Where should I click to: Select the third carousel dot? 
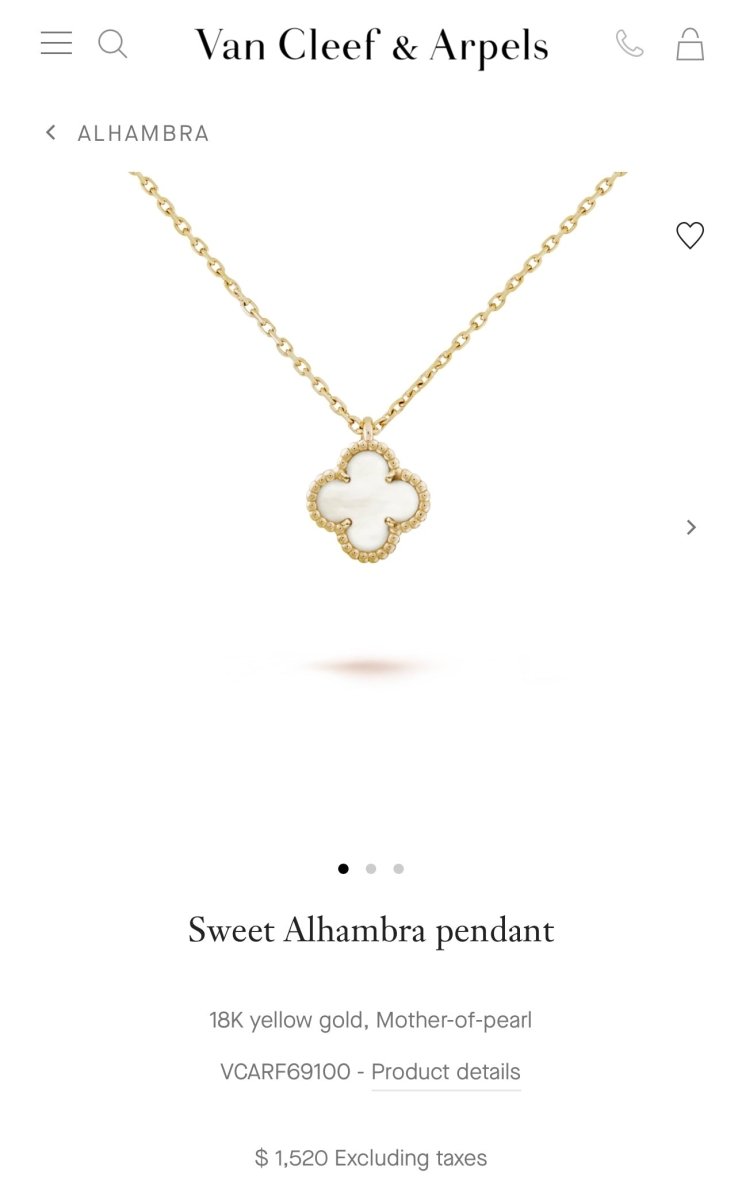coord(399,868)
